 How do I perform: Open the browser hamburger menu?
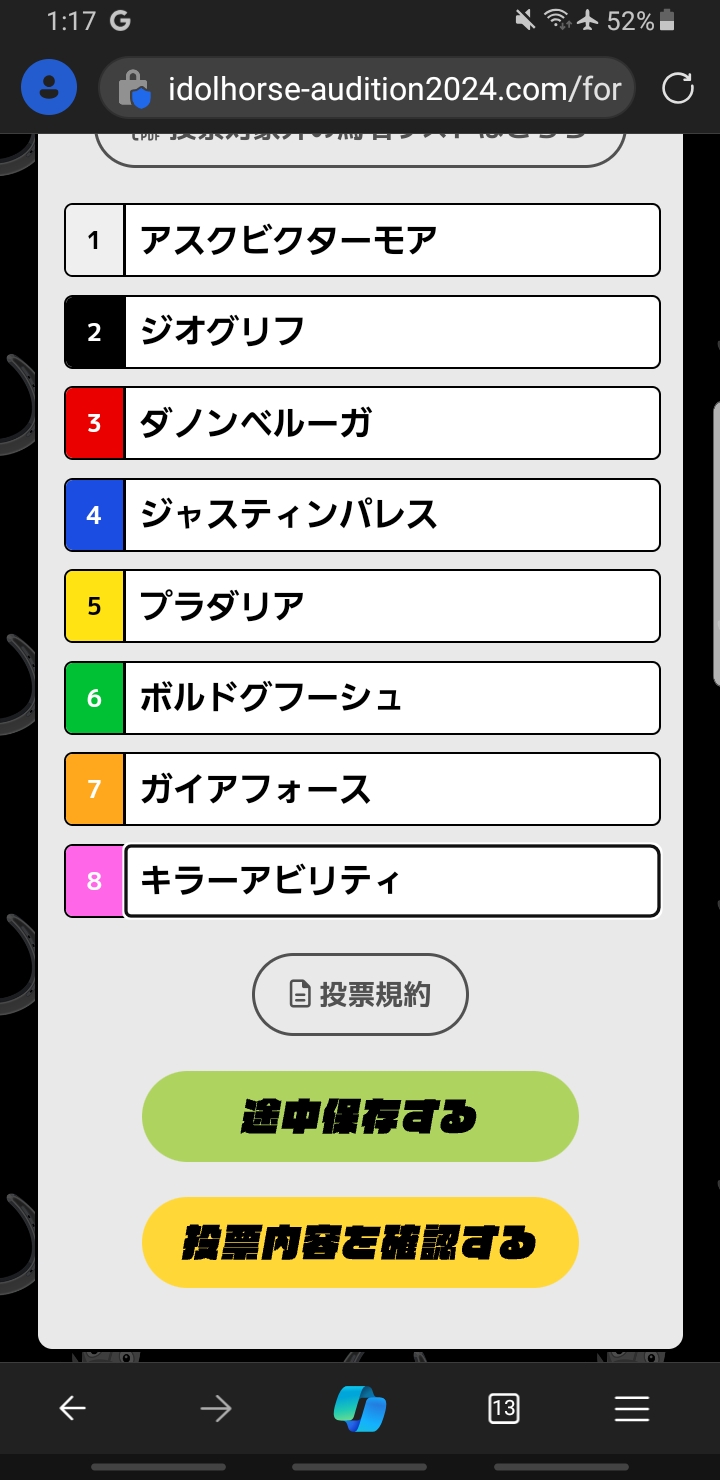pos(632,1409)
